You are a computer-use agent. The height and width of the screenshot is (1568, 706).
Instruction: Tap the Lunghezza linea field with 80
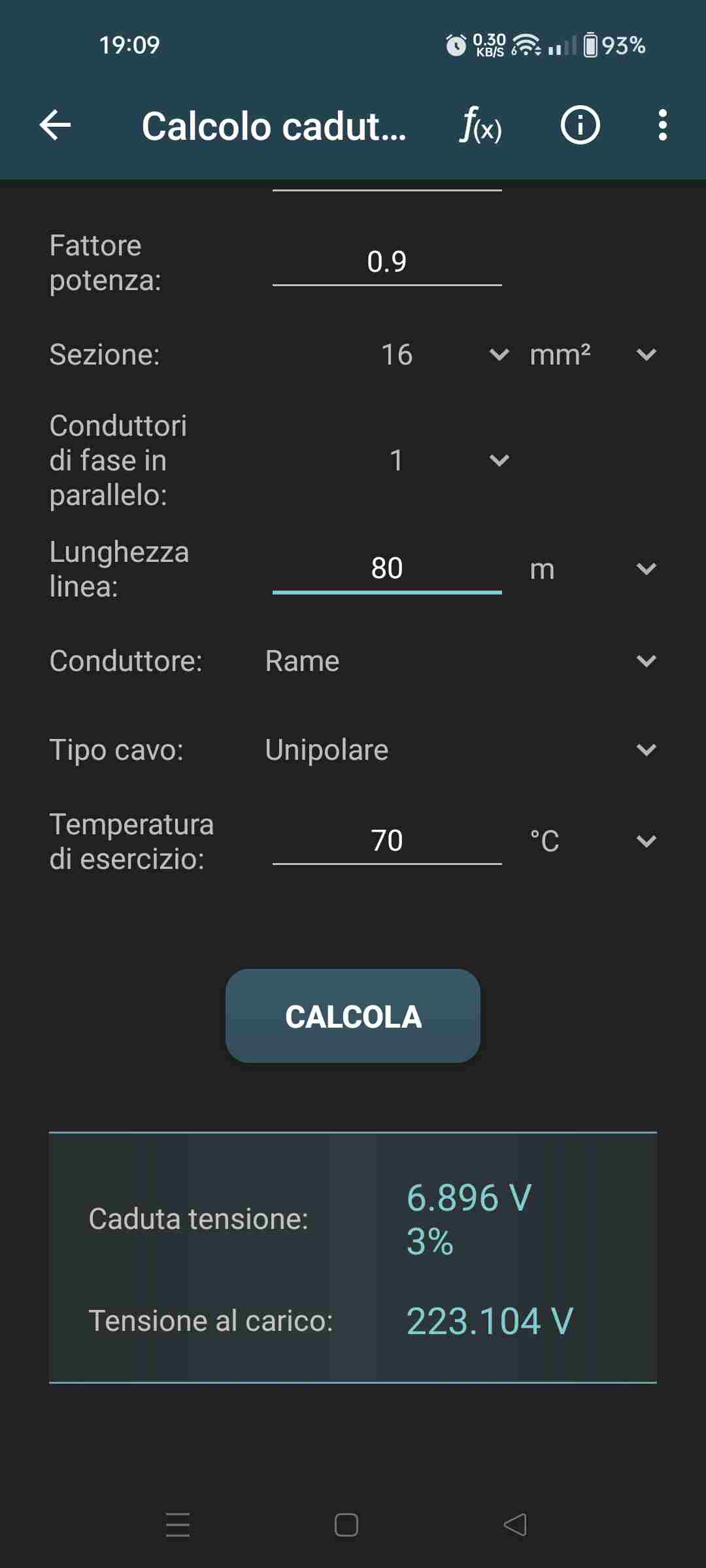point(387,569)
